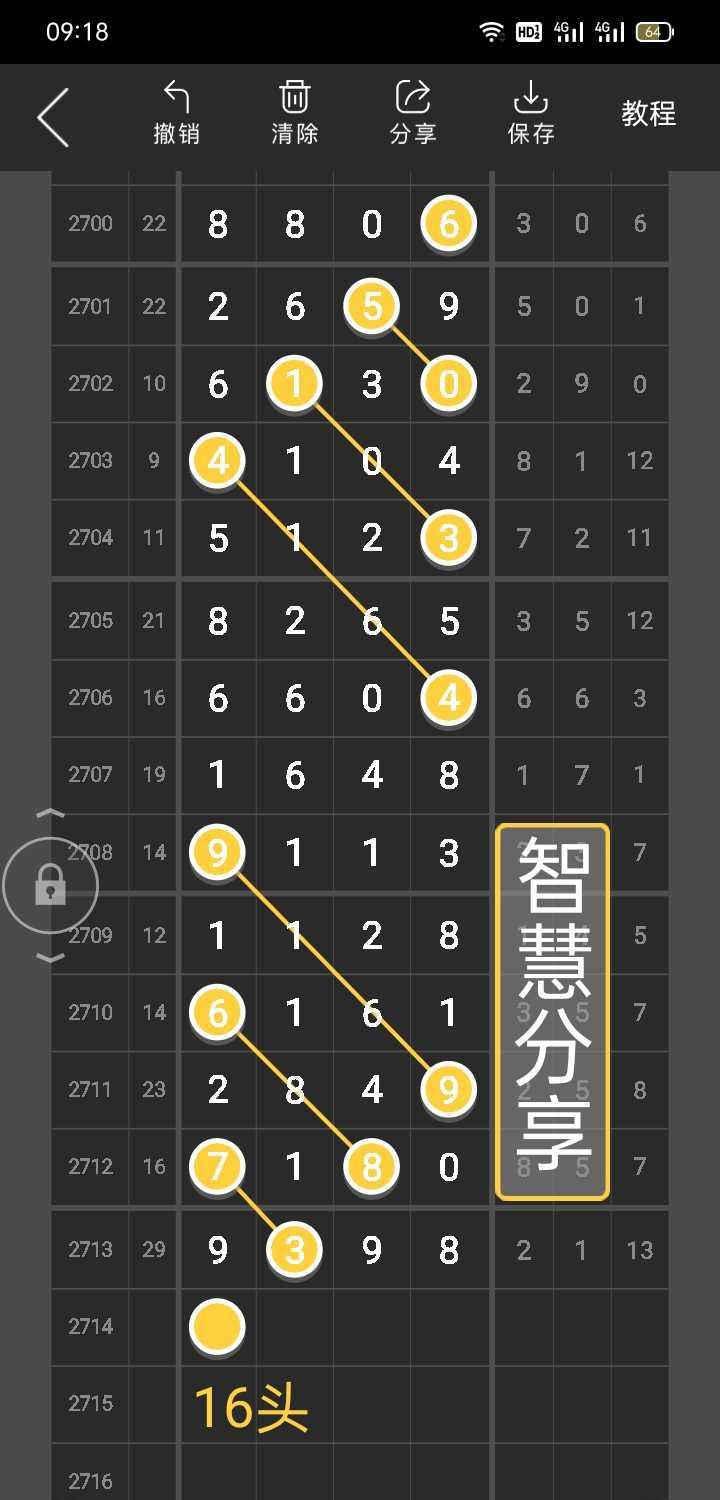720x1500 pixels.
Task: Go back using the top-left arrow
Action: 53,117
